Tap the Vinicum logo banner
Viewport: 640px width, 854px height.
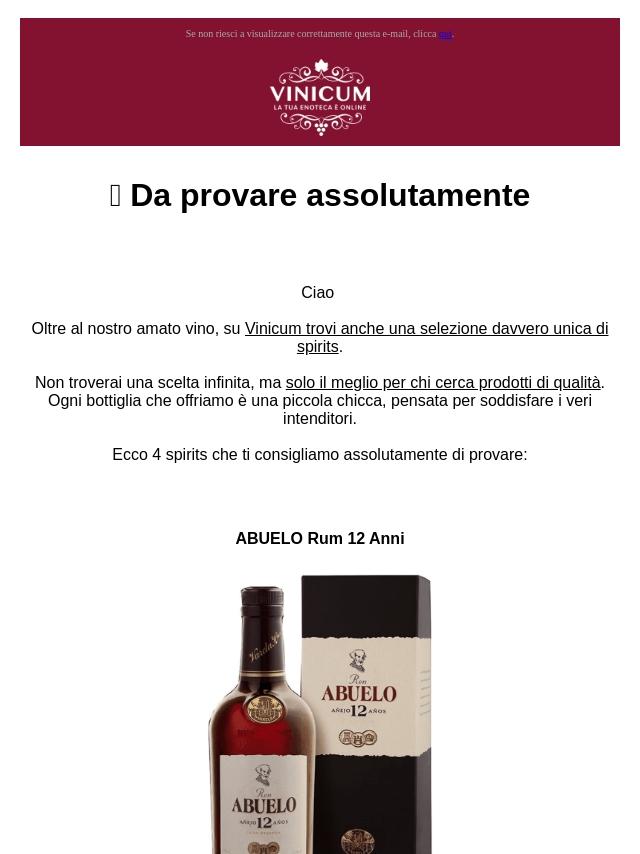[320, 97]
